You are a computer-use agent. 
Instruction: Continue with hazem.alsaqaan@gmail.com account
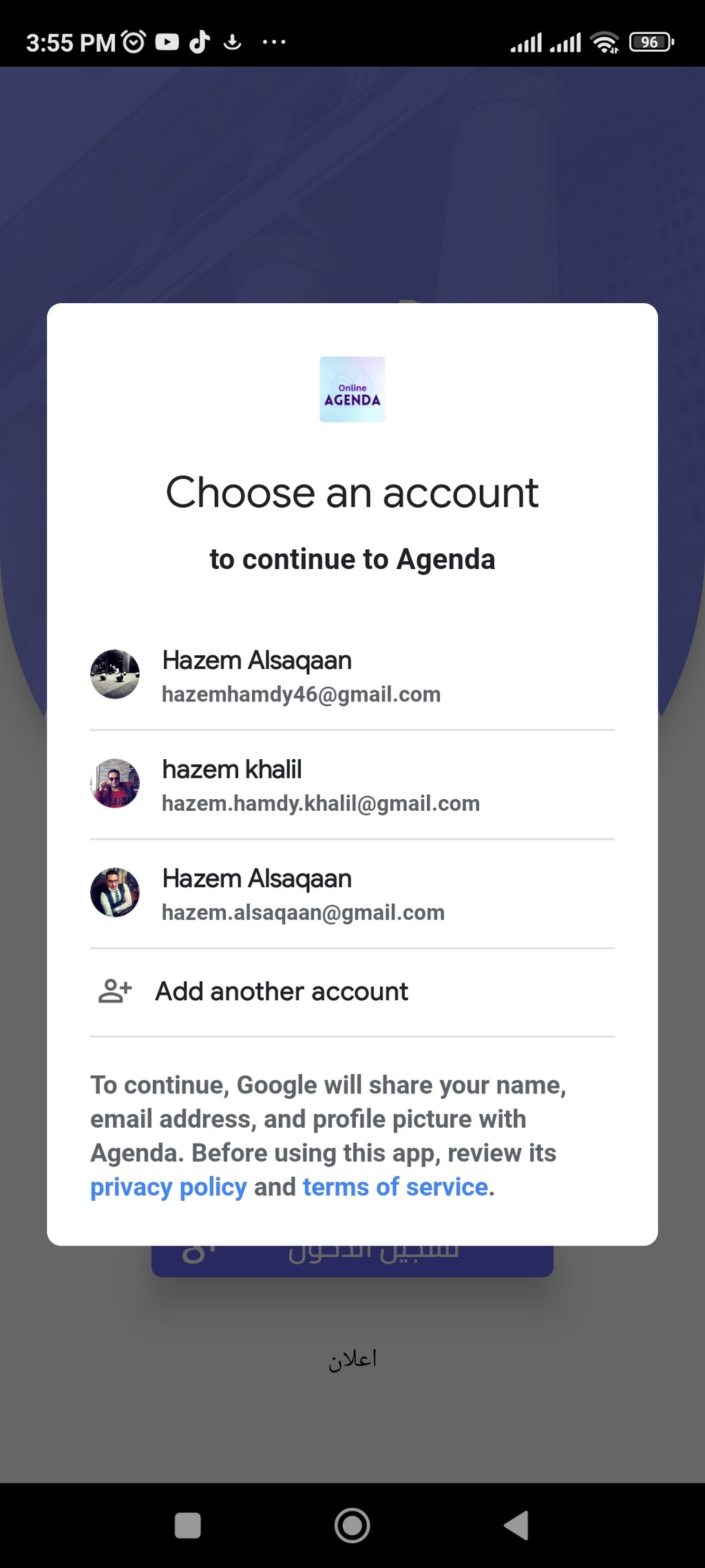tap(352, 894)
